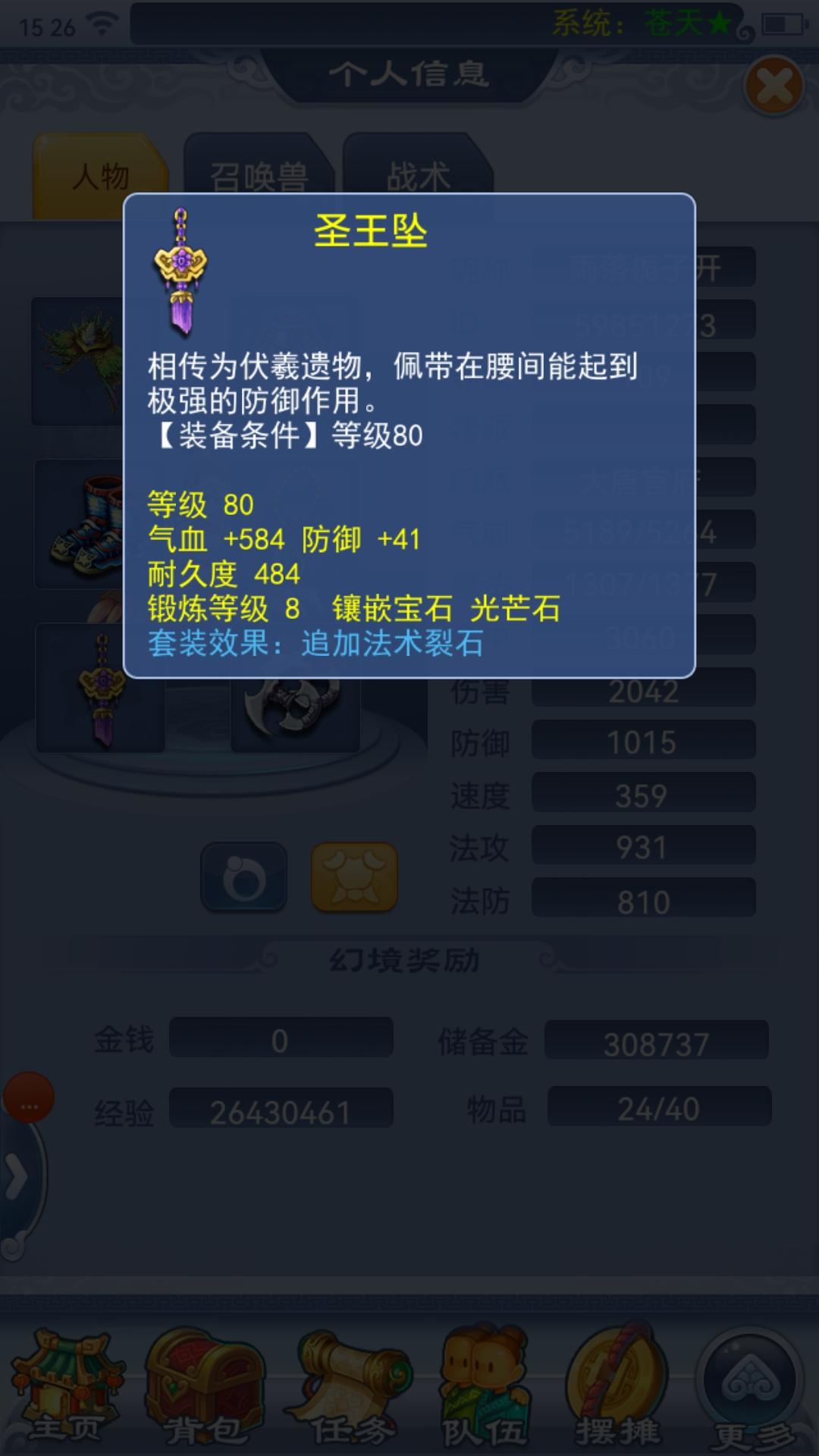Open the 任务 quest scroll
This screenshot has height=1456, width=819.
click(350, 1386)
